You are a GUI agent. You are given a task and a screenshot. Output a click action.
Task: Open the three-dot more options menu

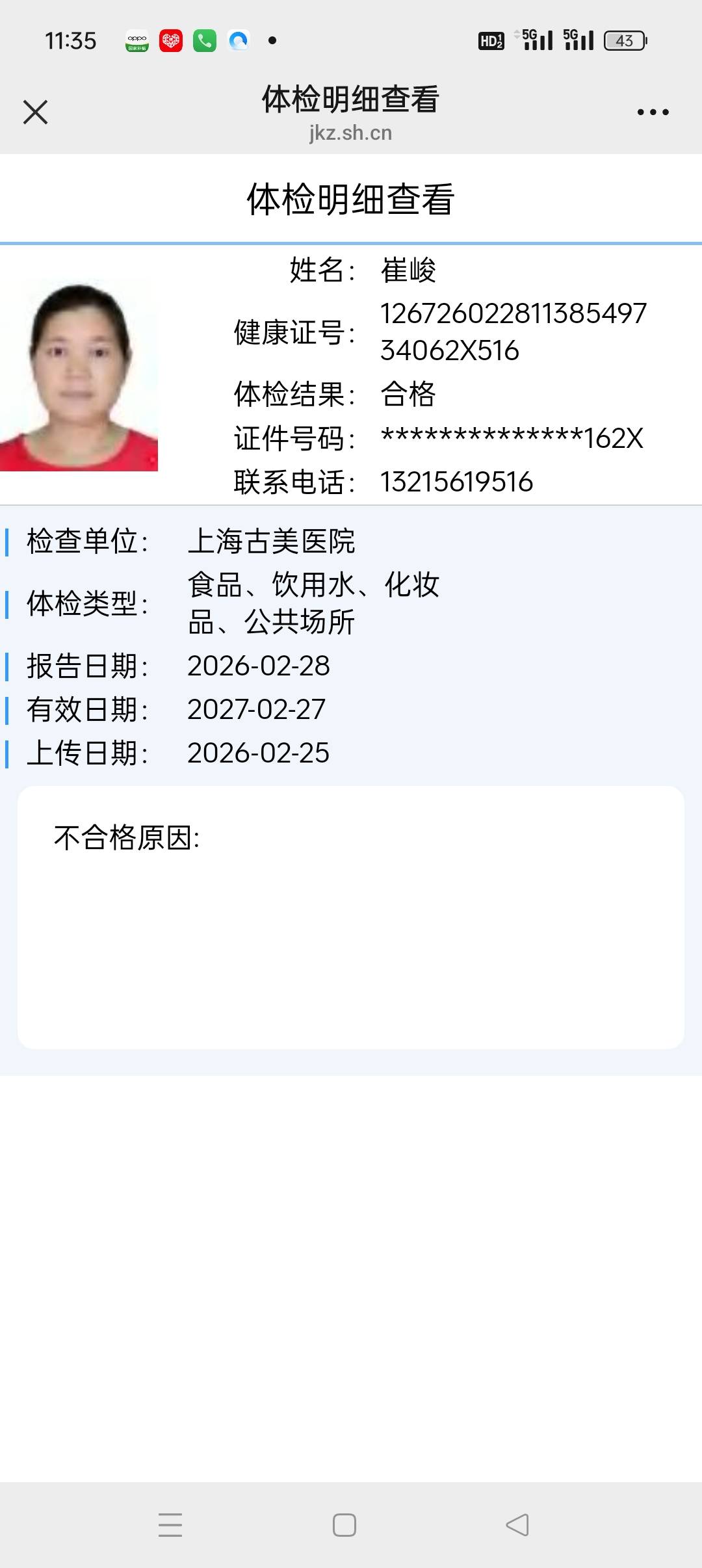click(x=653, y=112)
